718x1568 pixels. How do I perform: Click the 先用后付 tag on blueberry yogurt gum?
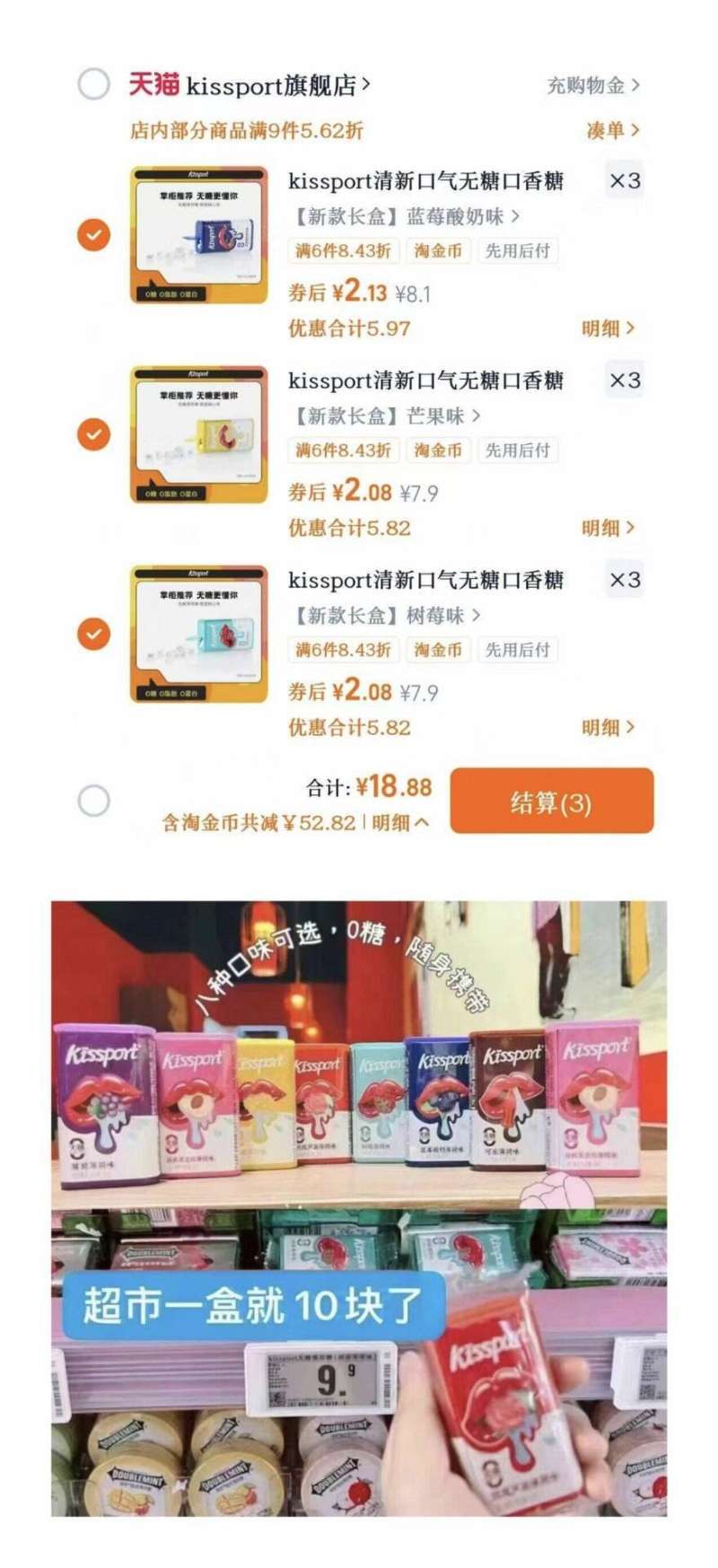[x=517, y=250]
